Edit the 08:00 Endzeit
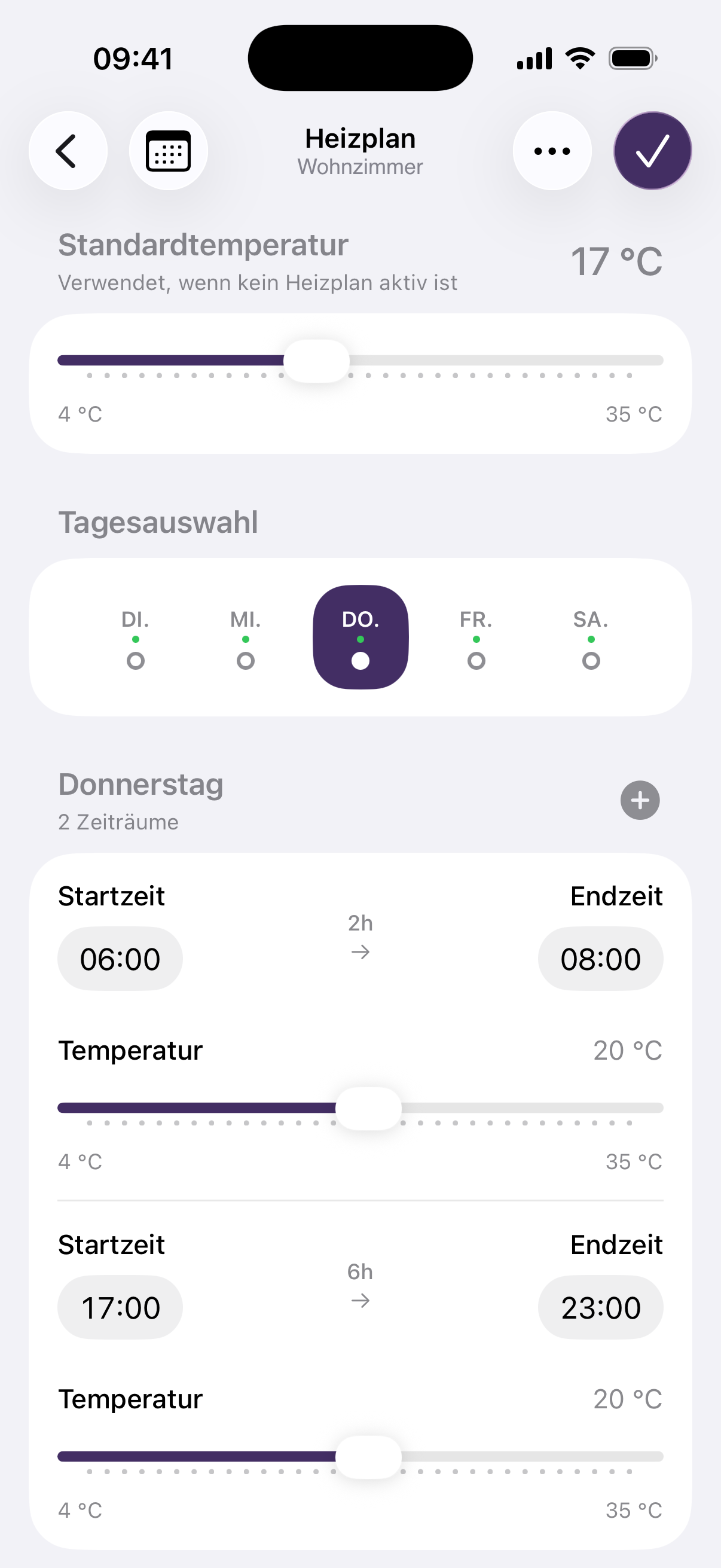 click(x=600, y=959)
